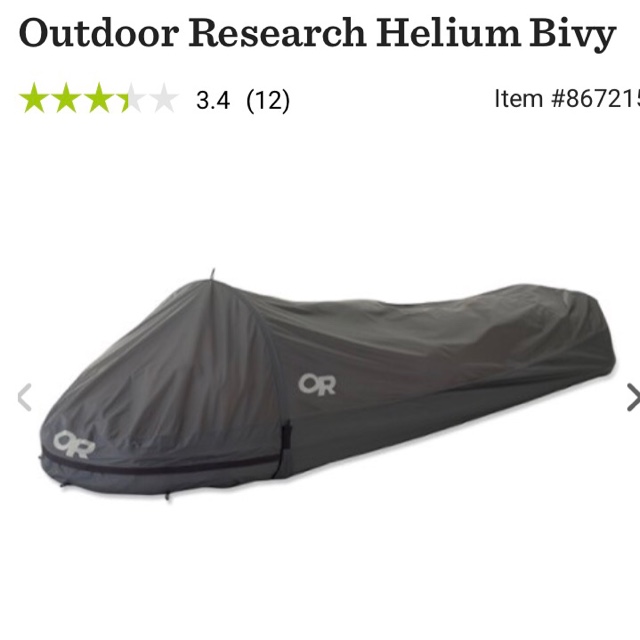Image resolution: width=640 pixels, height=640 pixels.
Task: Show the next product image
Action: tap(630, 398)
